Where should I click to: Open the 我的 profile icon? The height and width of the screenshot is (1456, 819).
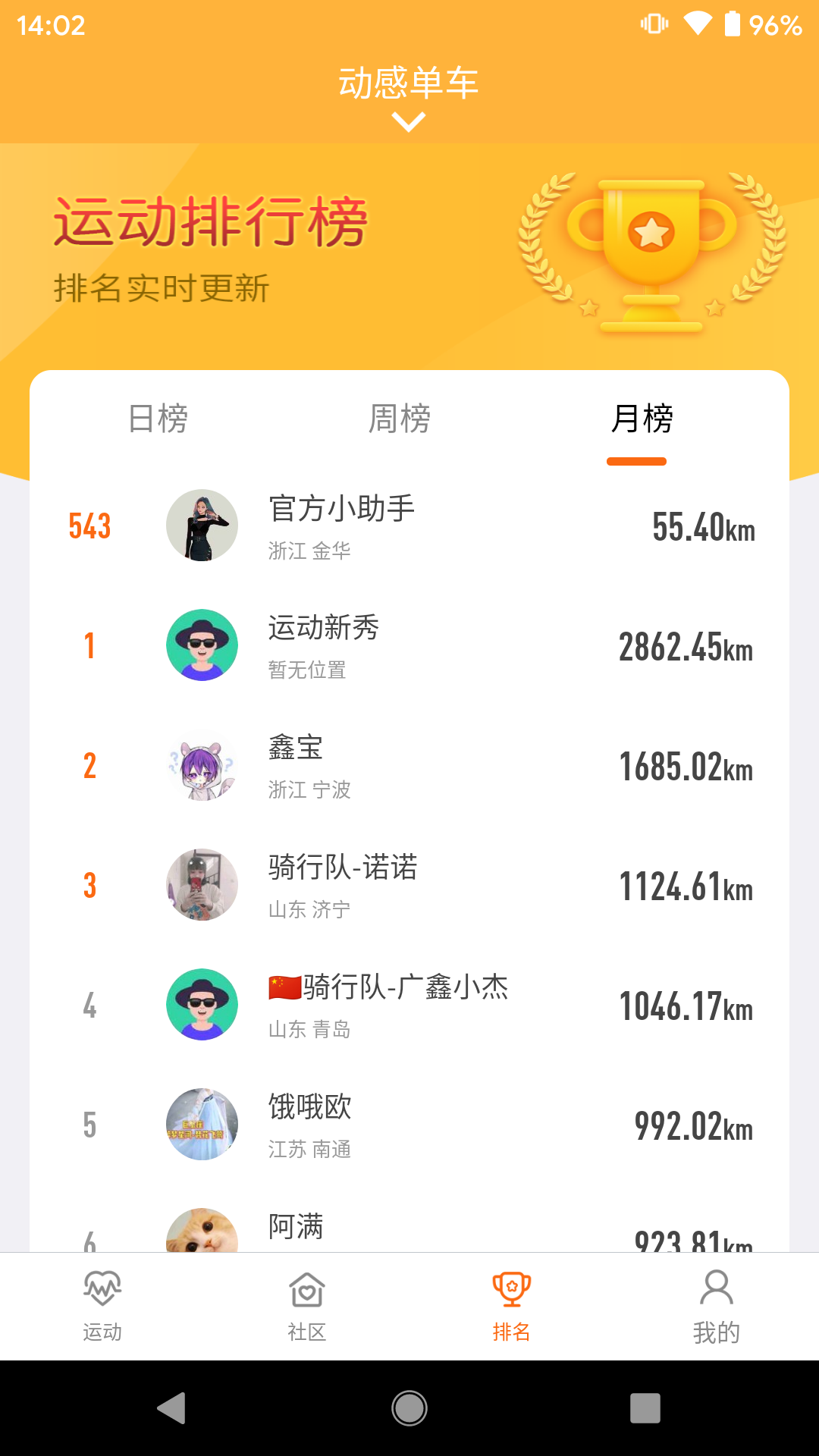click(x=717, y=1289)
